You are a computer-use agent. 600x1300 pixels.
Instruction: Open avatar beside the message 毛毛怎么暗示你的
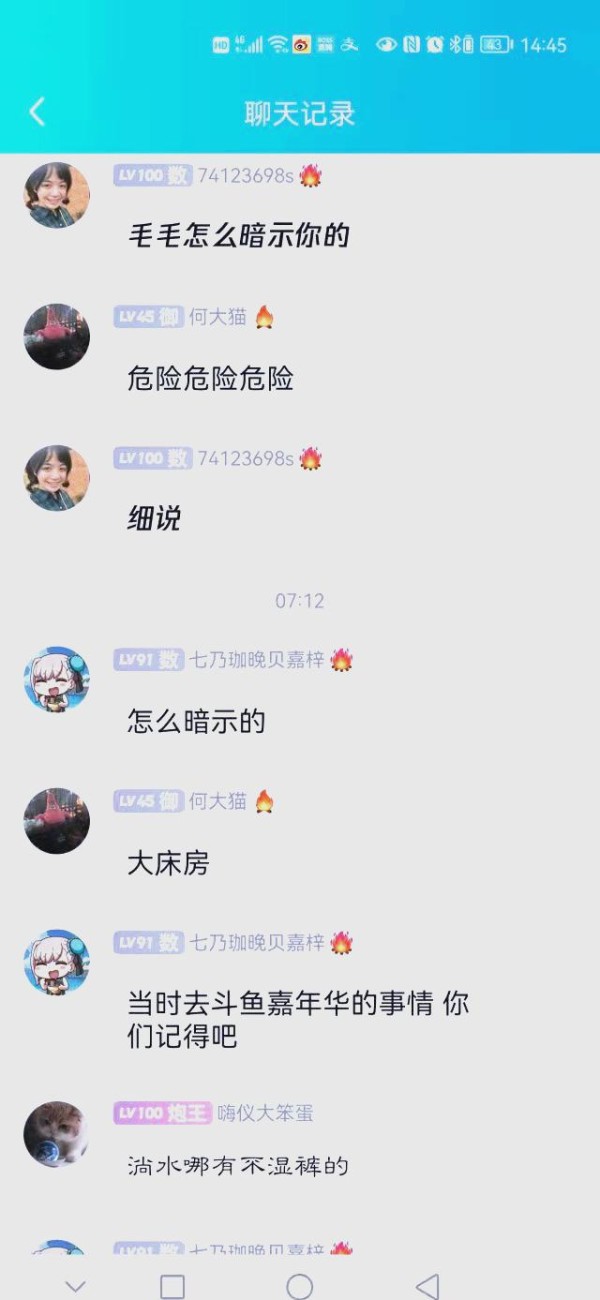tap(57, 195)
